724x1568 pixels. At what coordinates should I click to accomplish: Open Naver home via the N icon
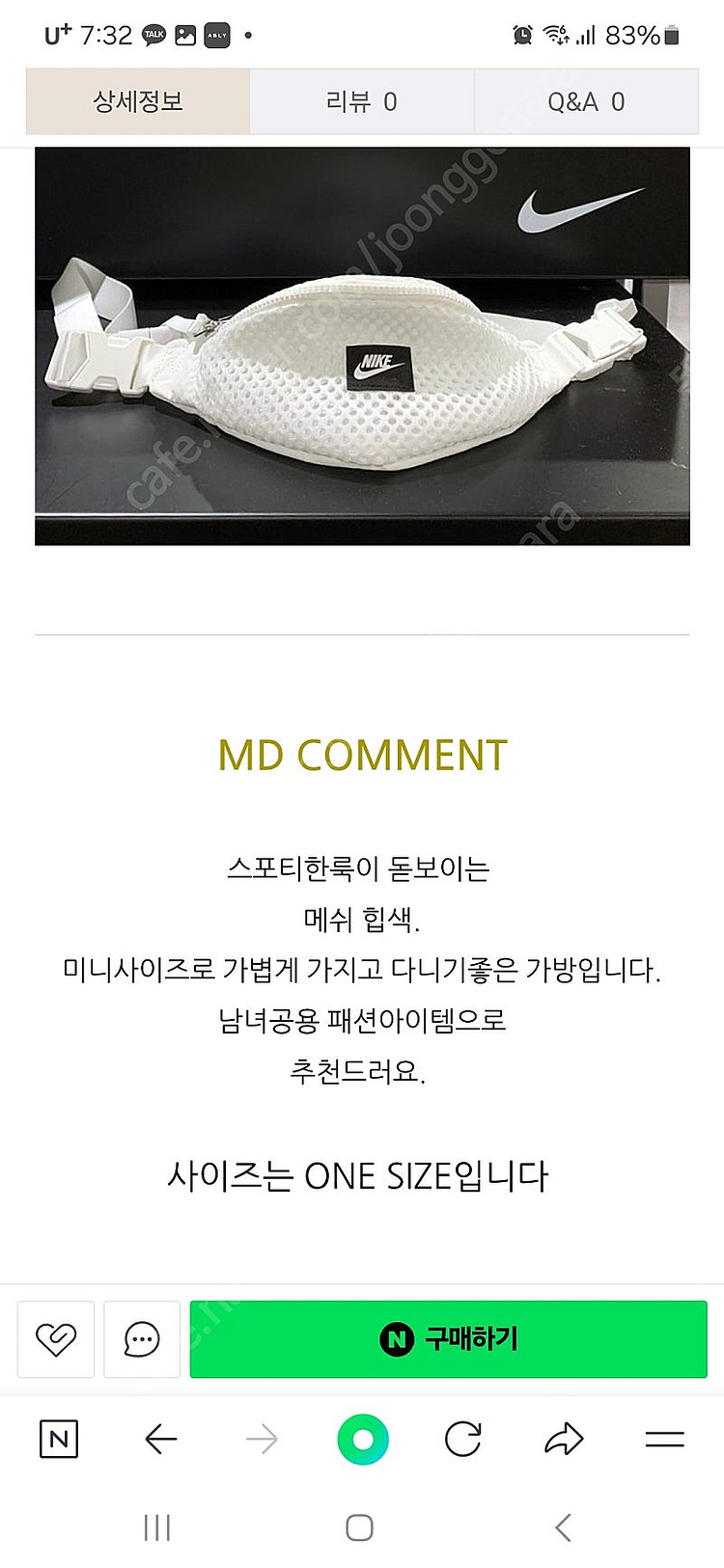coord(59,1440)
